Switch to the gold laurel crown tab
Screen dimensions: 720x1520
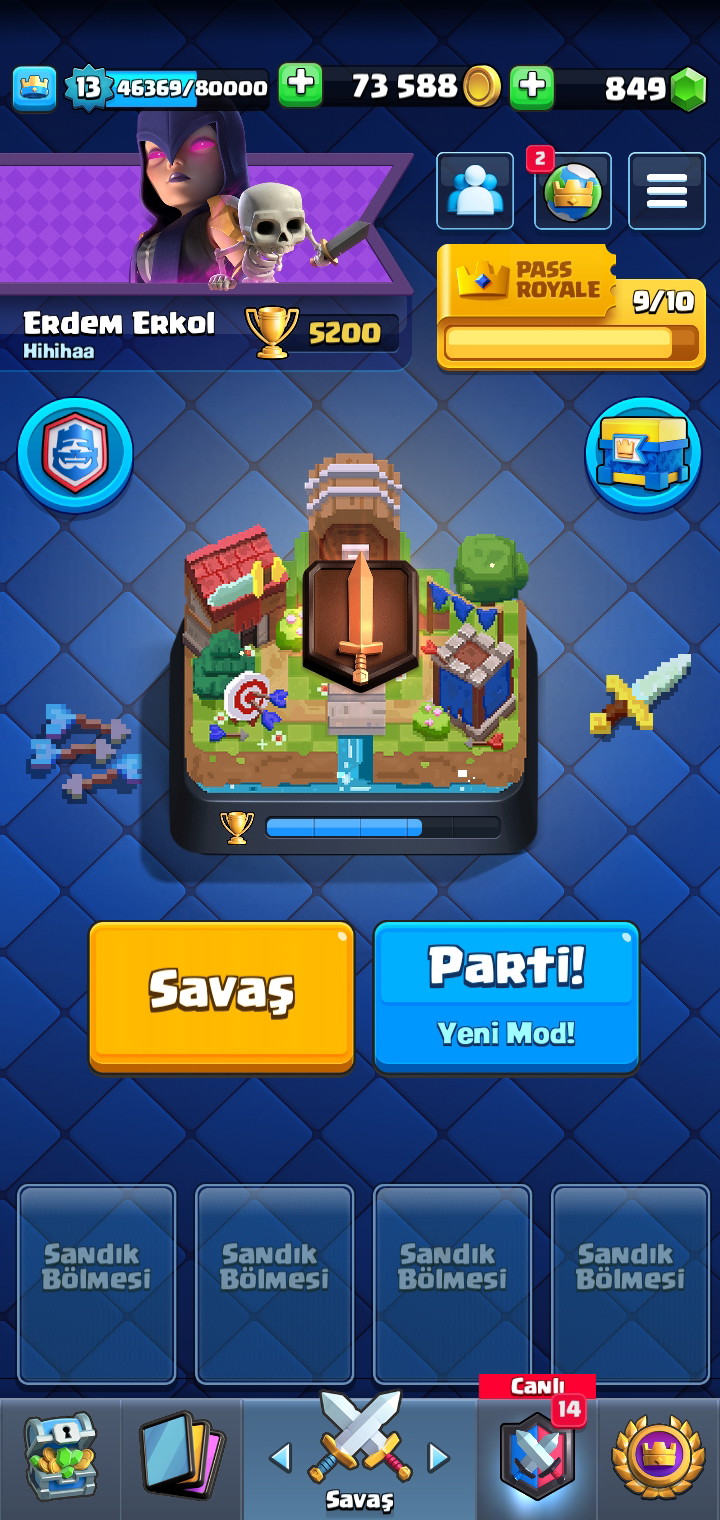658,1458
